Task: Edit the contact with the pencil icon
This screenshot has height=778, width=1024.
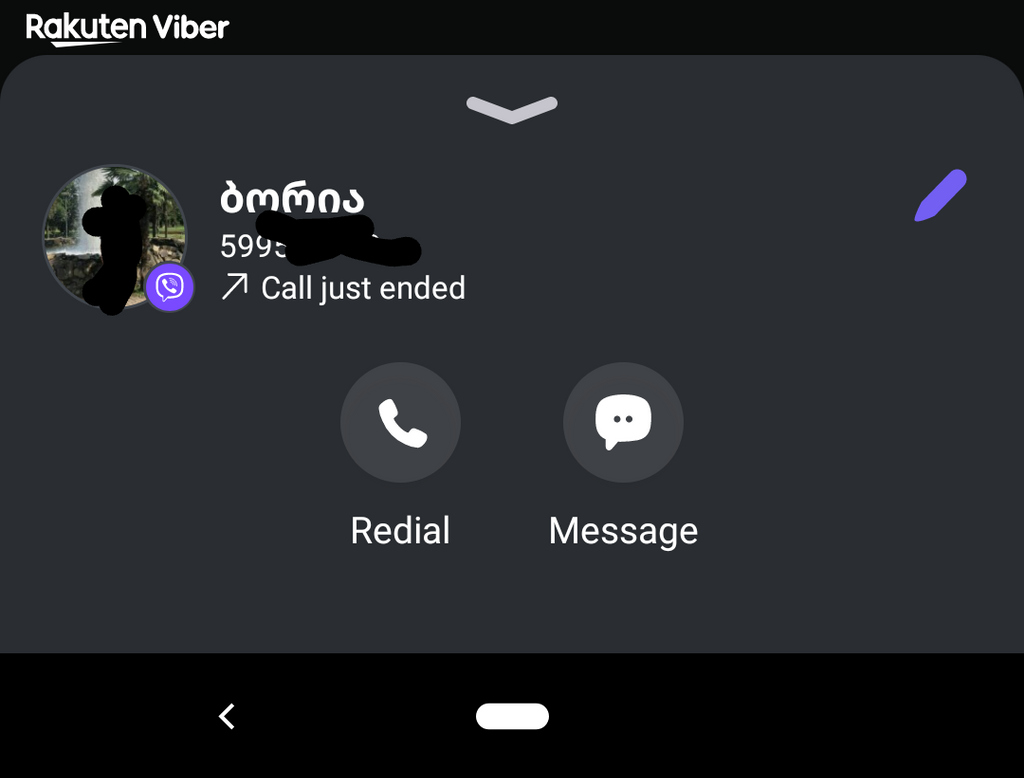Action: tap(940, 196)
